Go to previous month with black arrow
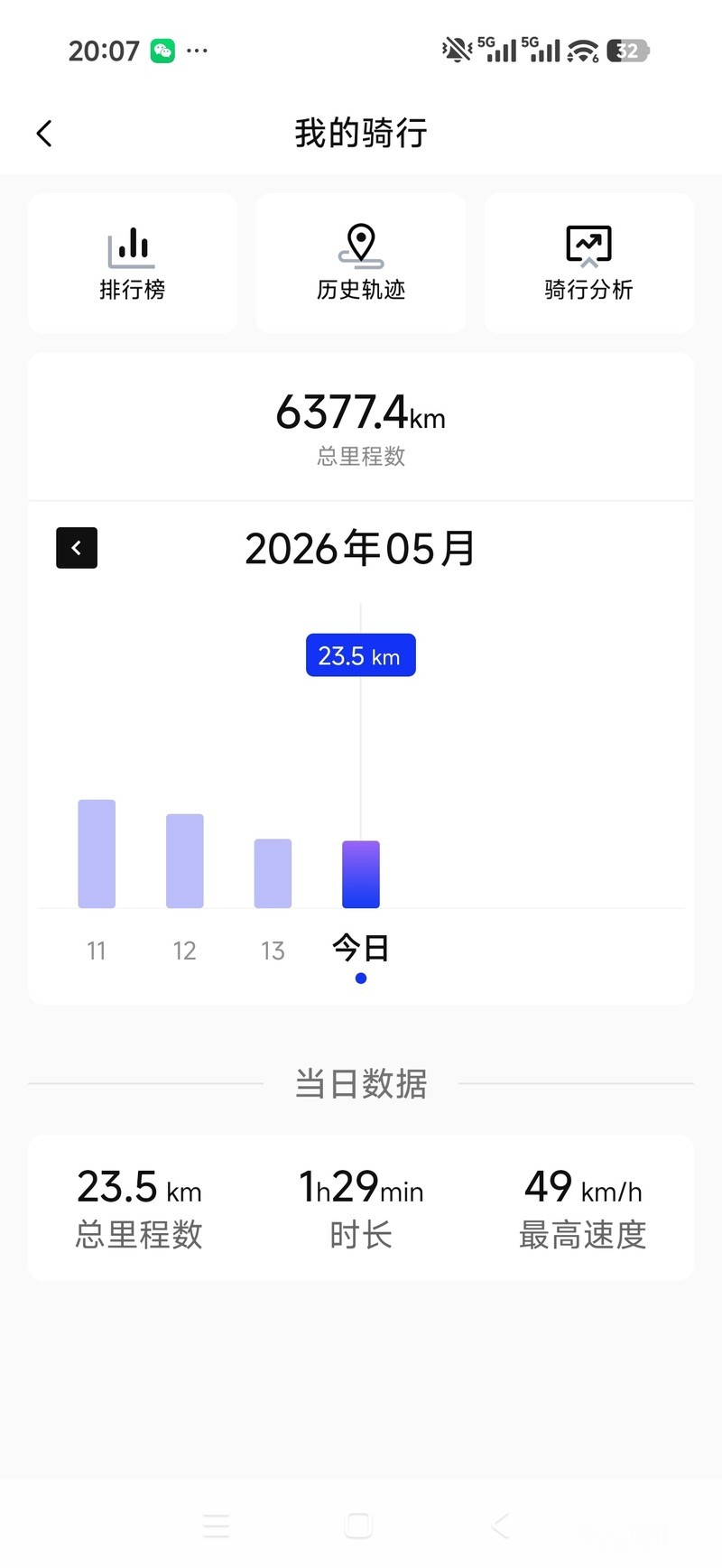722x1568 pixels. [77, 548]
